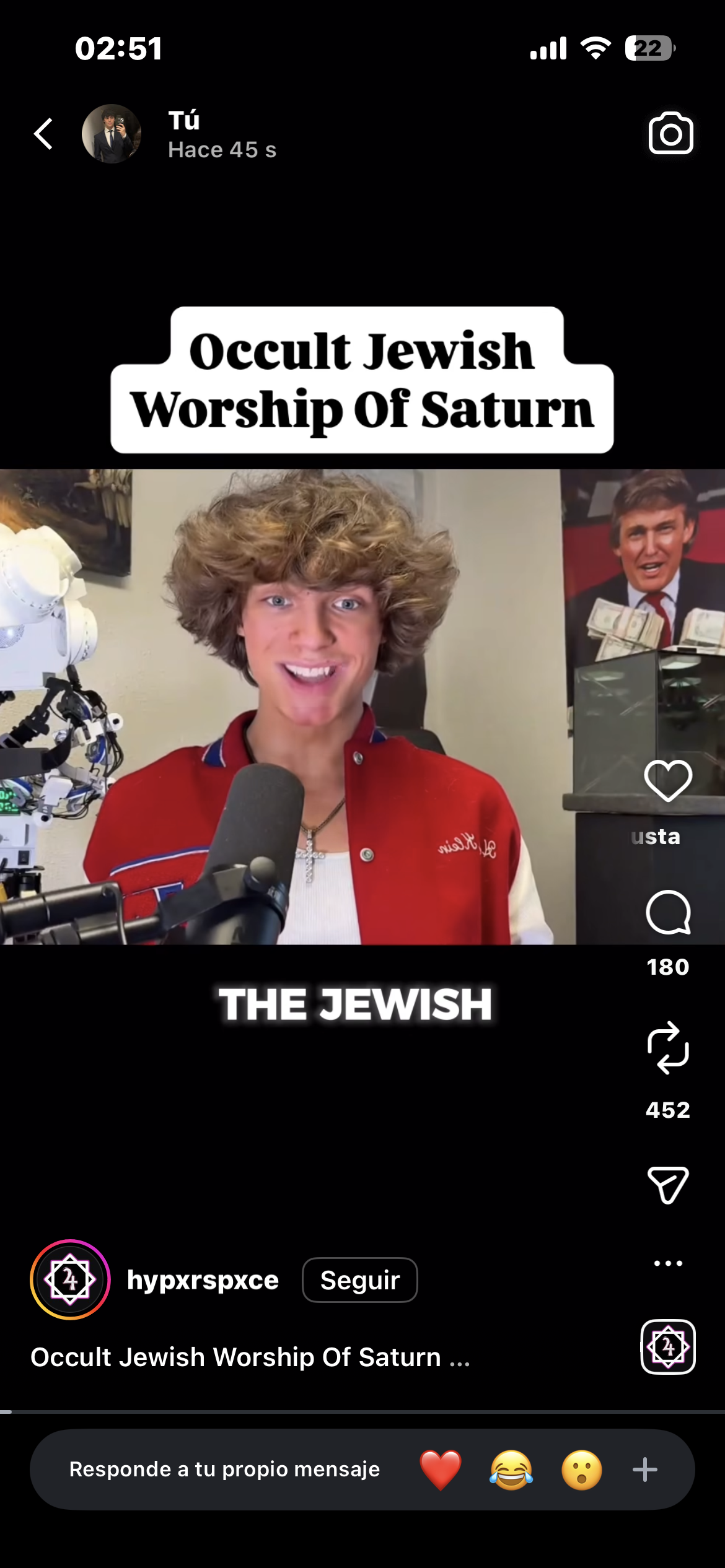Open the hypxrspxce profile from the username
The image size is (725, 1568).
(203, 1280)
